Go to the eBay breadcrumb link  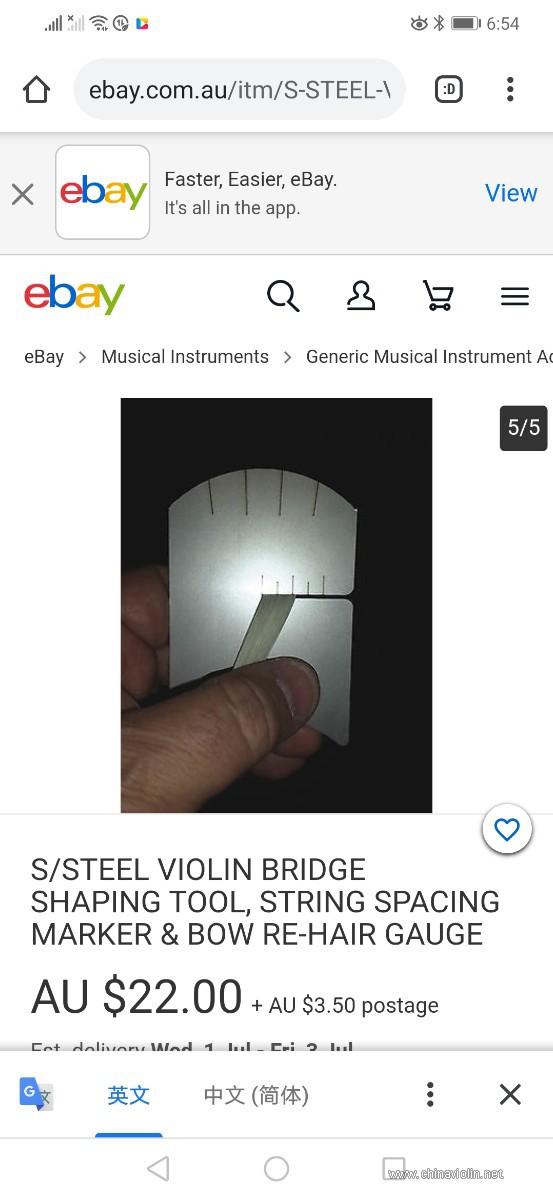tap(44, 357)
